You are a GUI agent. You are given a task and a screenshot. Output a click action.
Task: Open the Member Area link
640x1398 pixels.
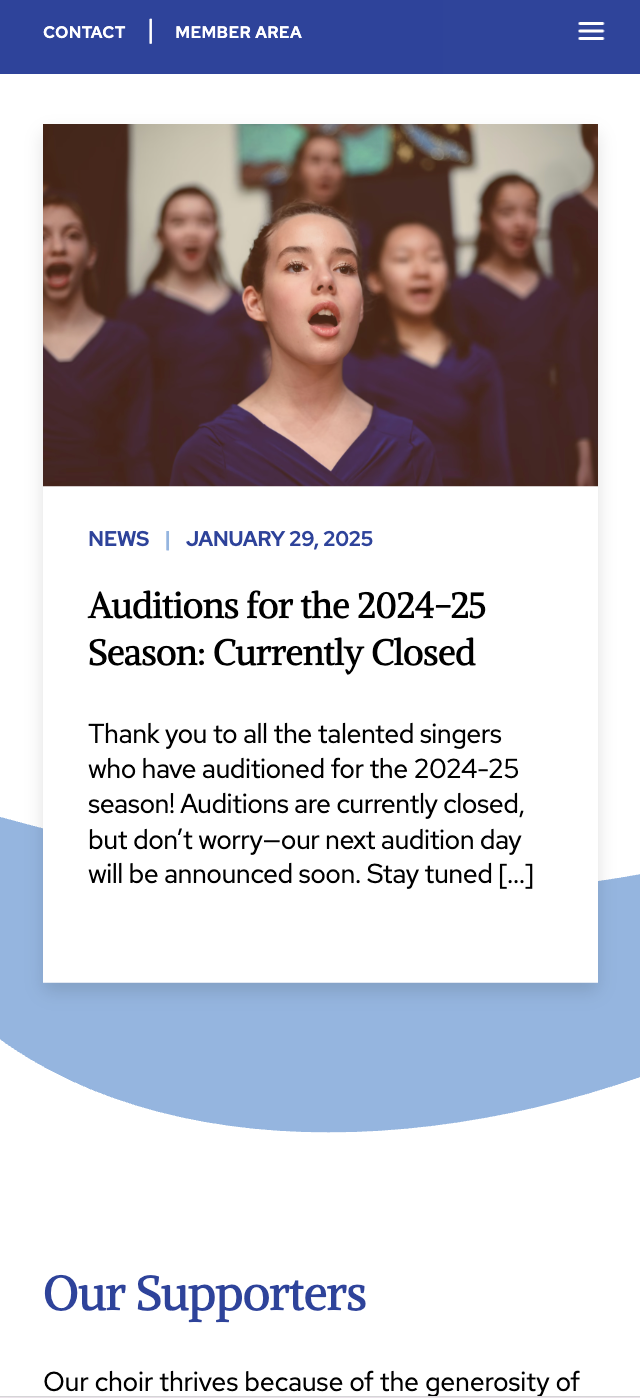click(x=238, y=32)
